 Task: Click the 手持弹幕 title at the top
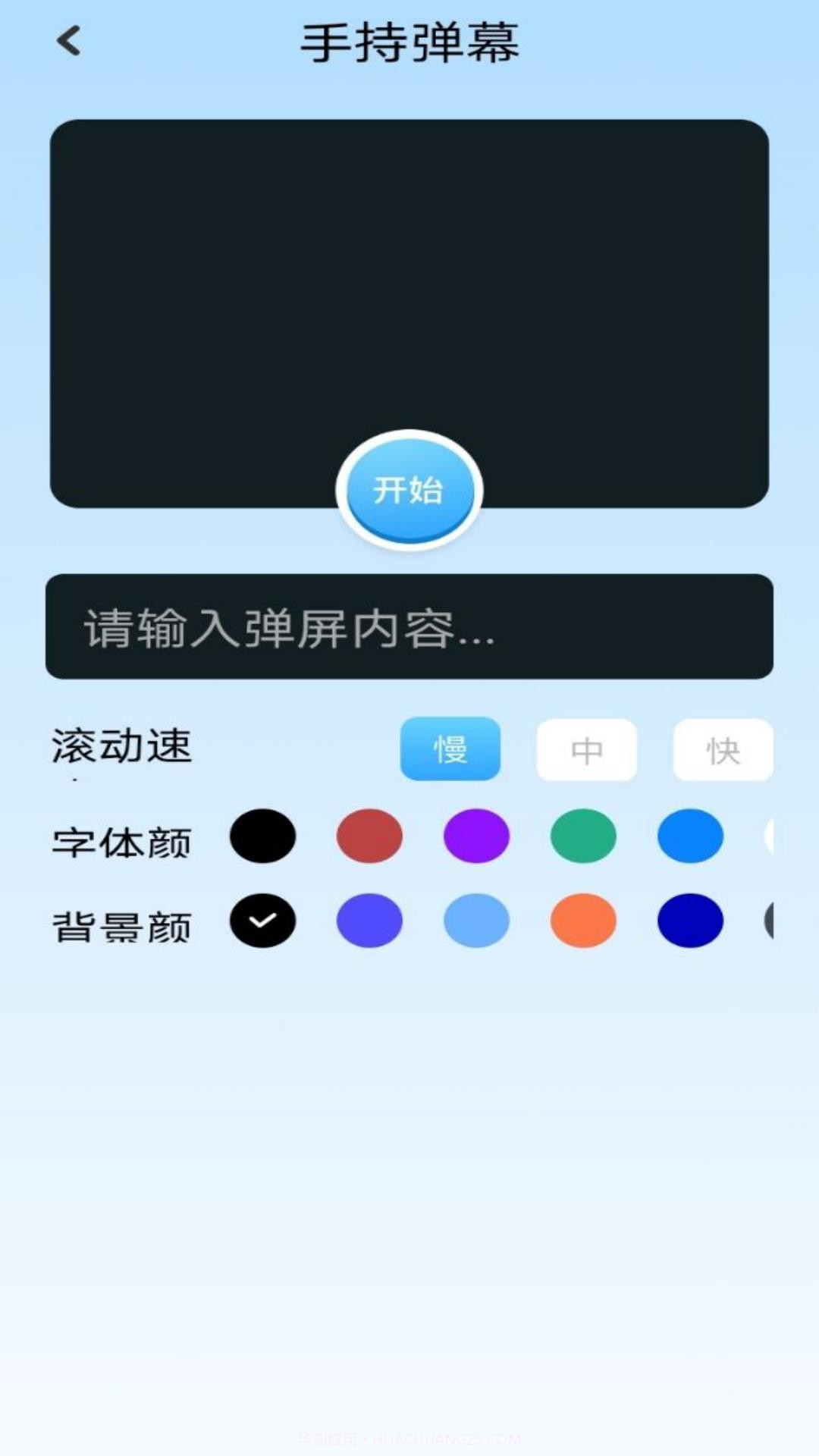[x=409, y=42]
